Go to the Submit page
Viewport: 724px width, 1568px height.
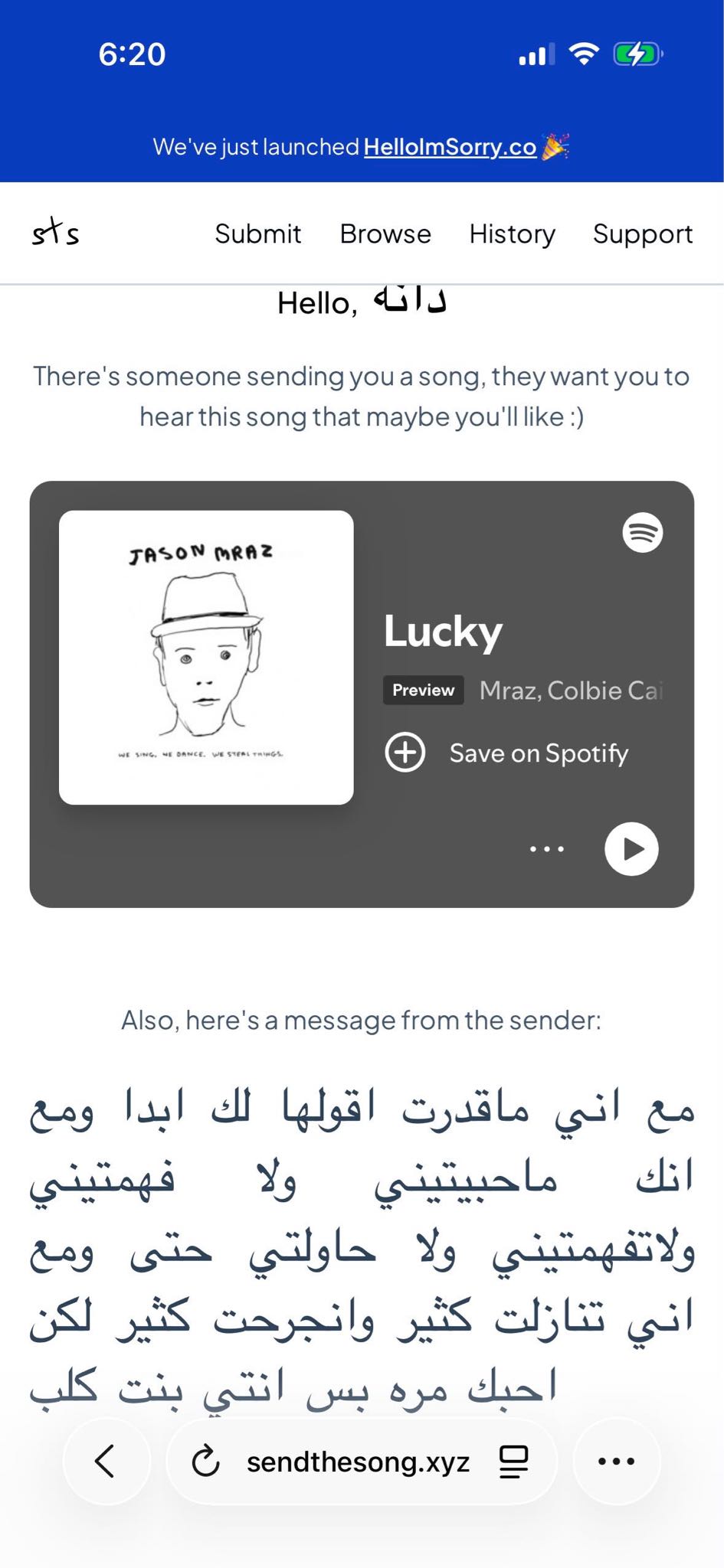(257, 234)
